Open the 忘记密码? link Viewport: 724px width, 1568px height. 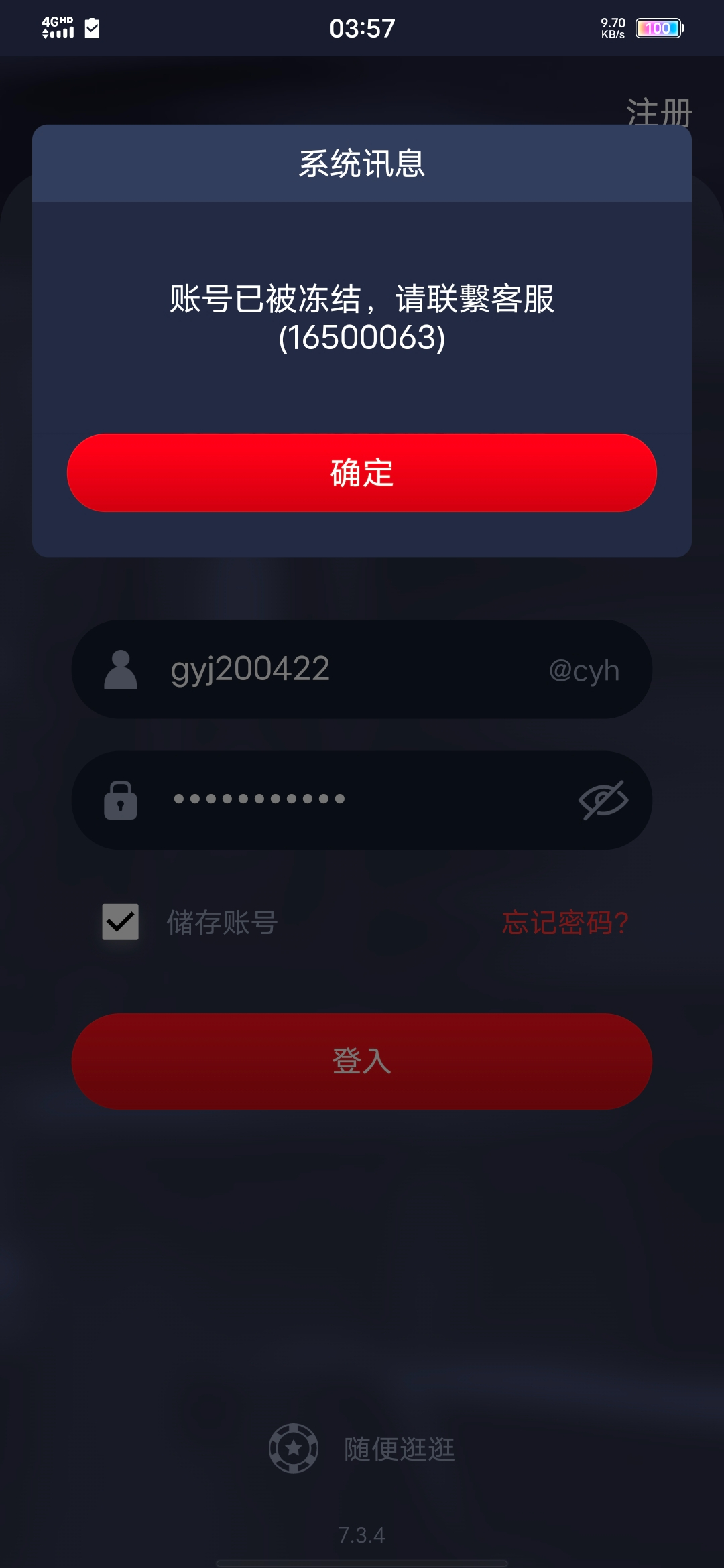point(565,923)
